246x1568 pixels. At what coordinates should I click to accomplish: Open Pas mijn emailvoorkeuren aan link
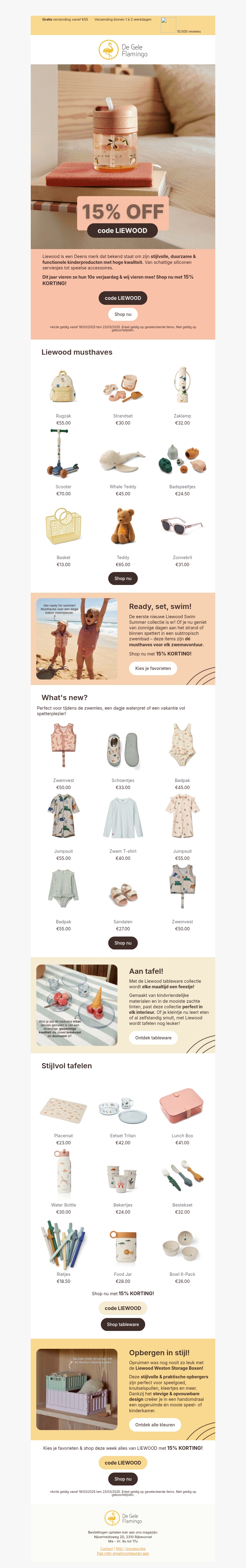point(123,1553)
